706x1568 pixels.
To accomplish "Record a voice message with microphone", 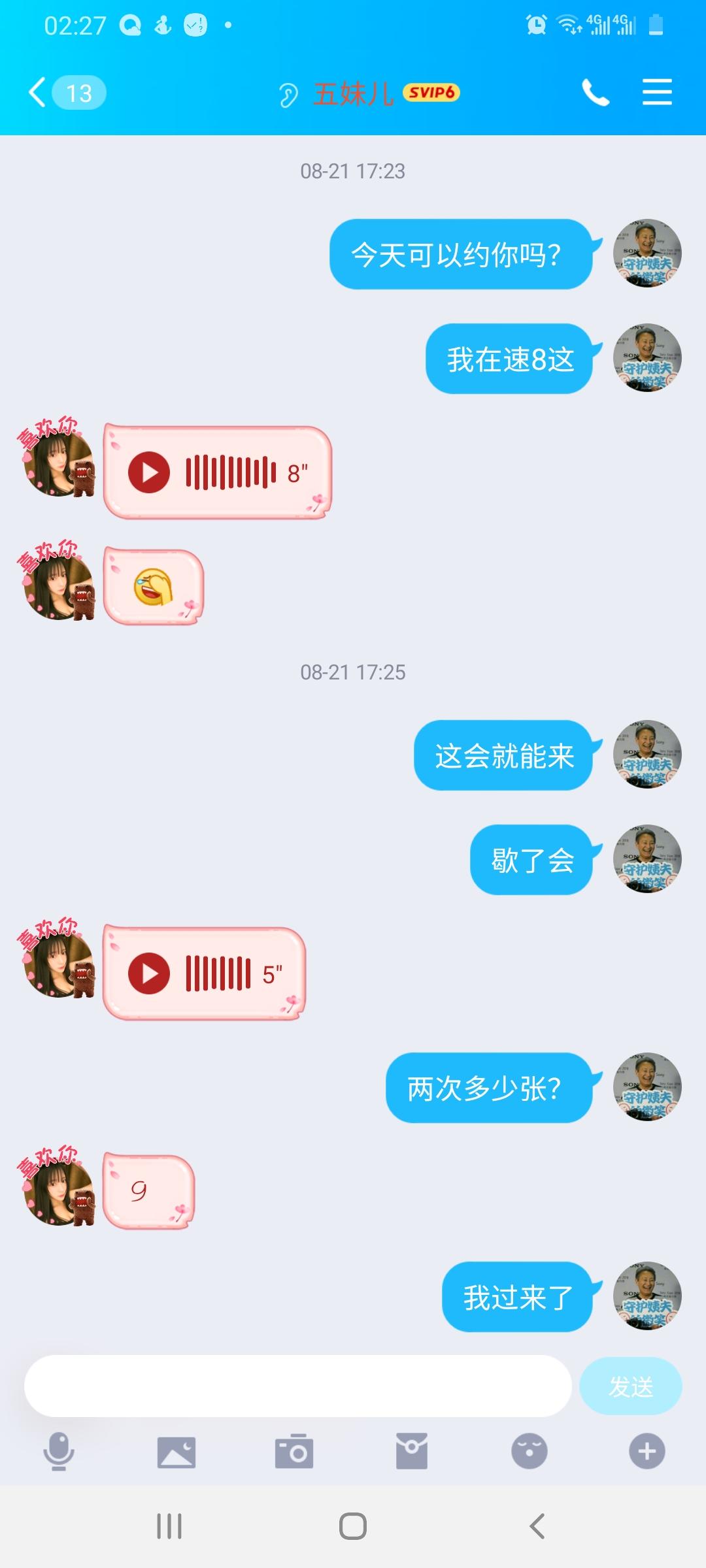I will (59, 1451).
